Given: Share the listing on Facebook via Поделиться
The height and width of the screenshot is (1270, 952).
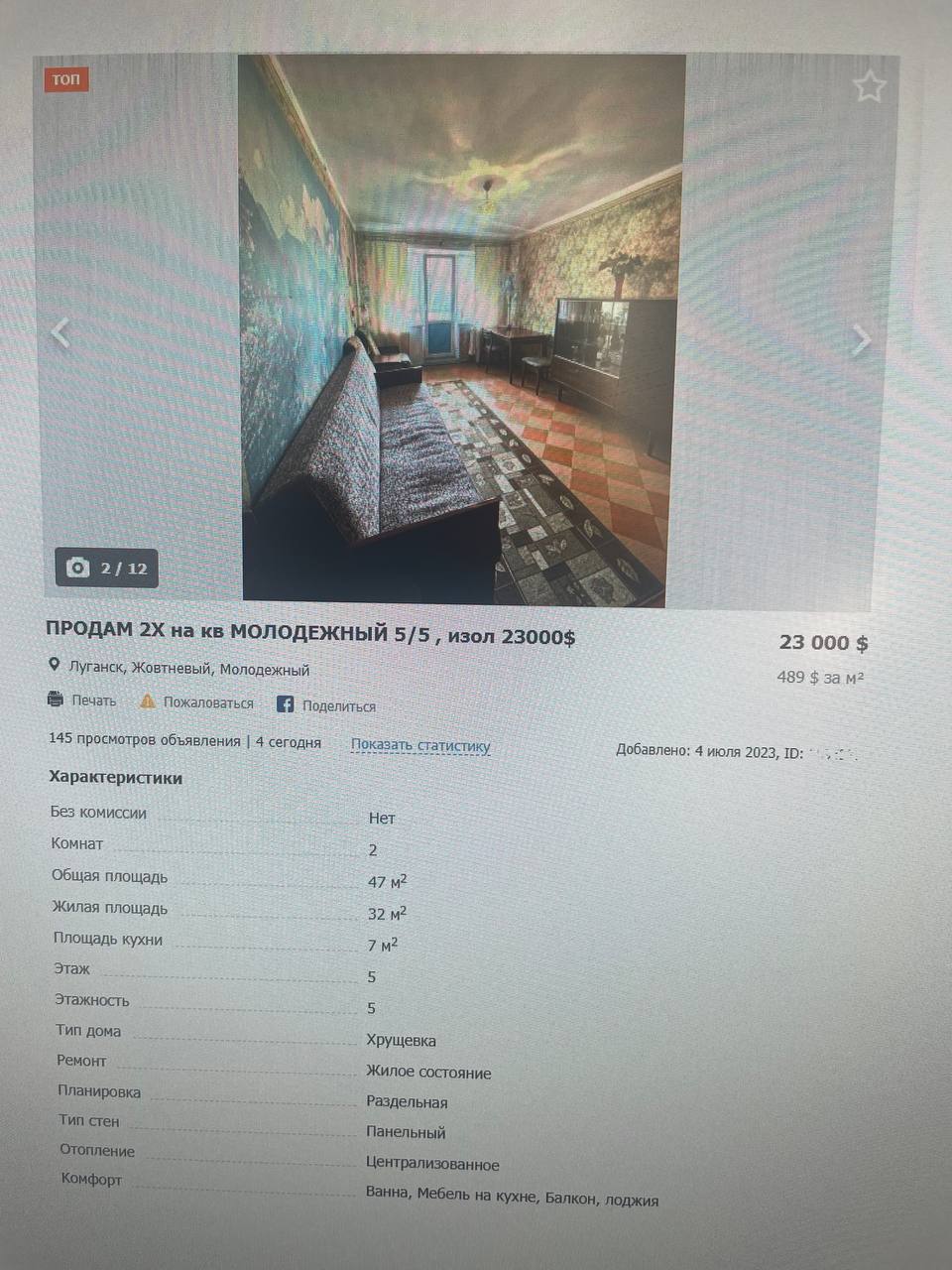Looking at the screenshot, I should (327, 705).
